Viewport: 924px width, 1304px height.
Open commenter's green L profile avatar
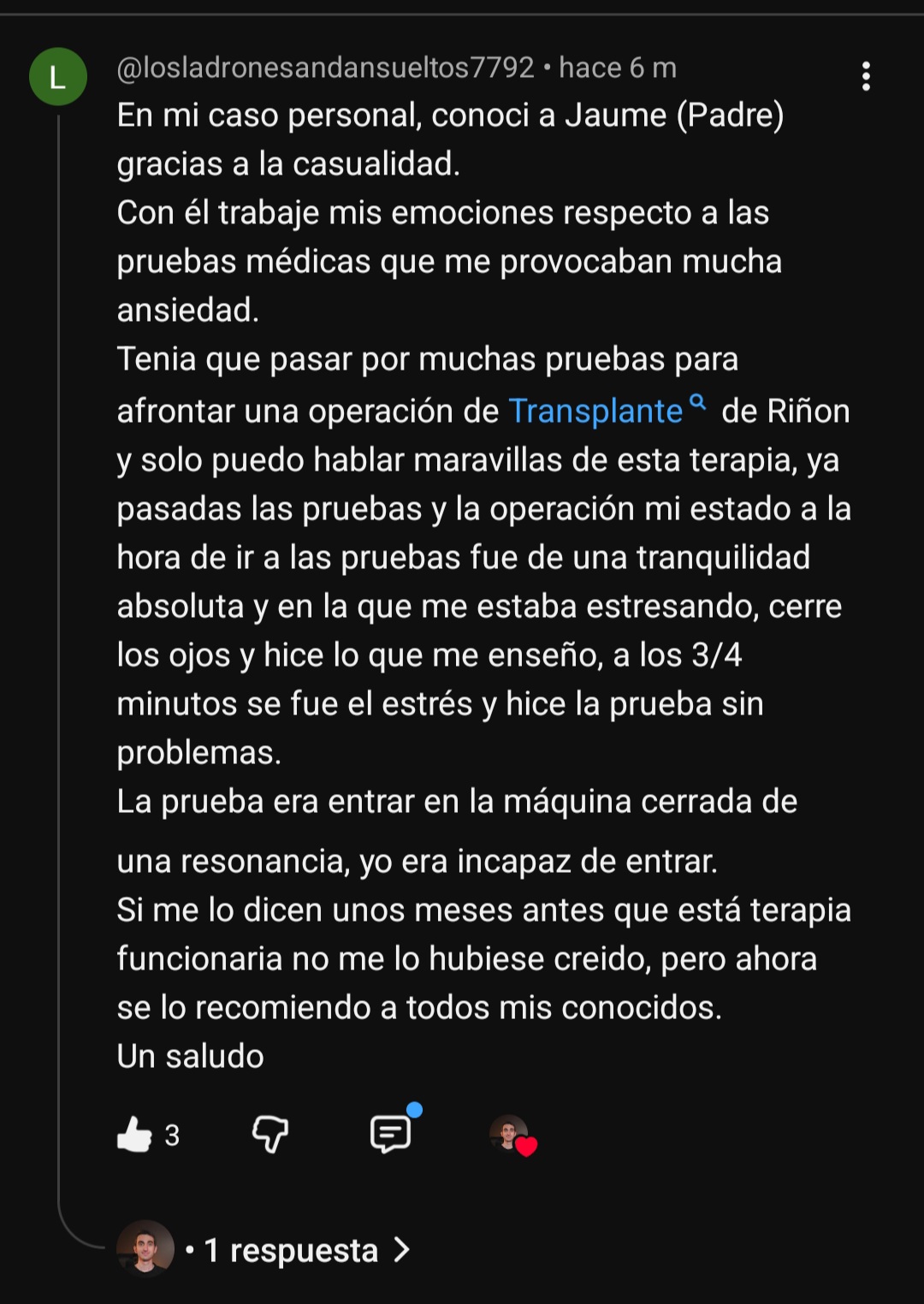(x=58, y=77)
